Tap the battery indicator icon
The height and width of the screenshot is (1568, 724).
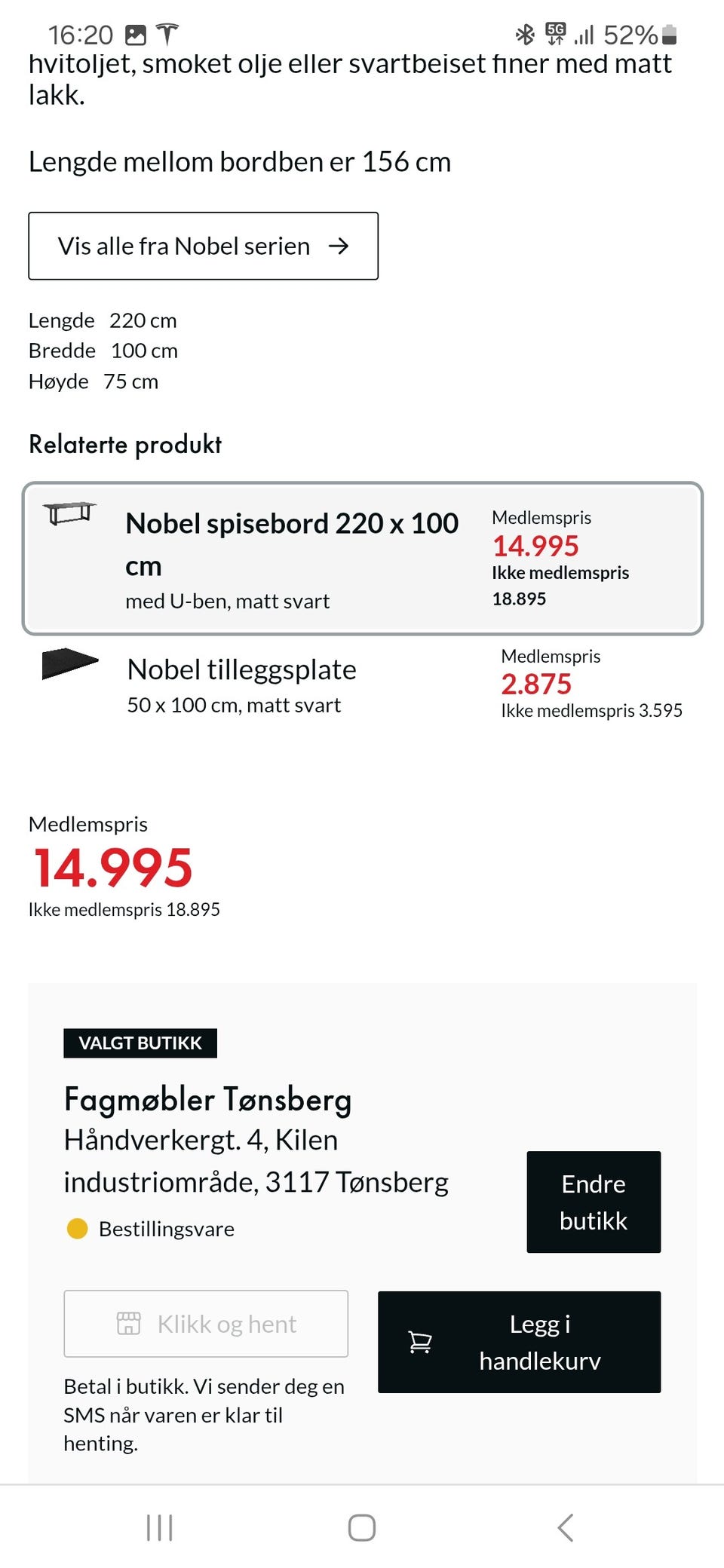pyautogui.click(x=670, y=33)
